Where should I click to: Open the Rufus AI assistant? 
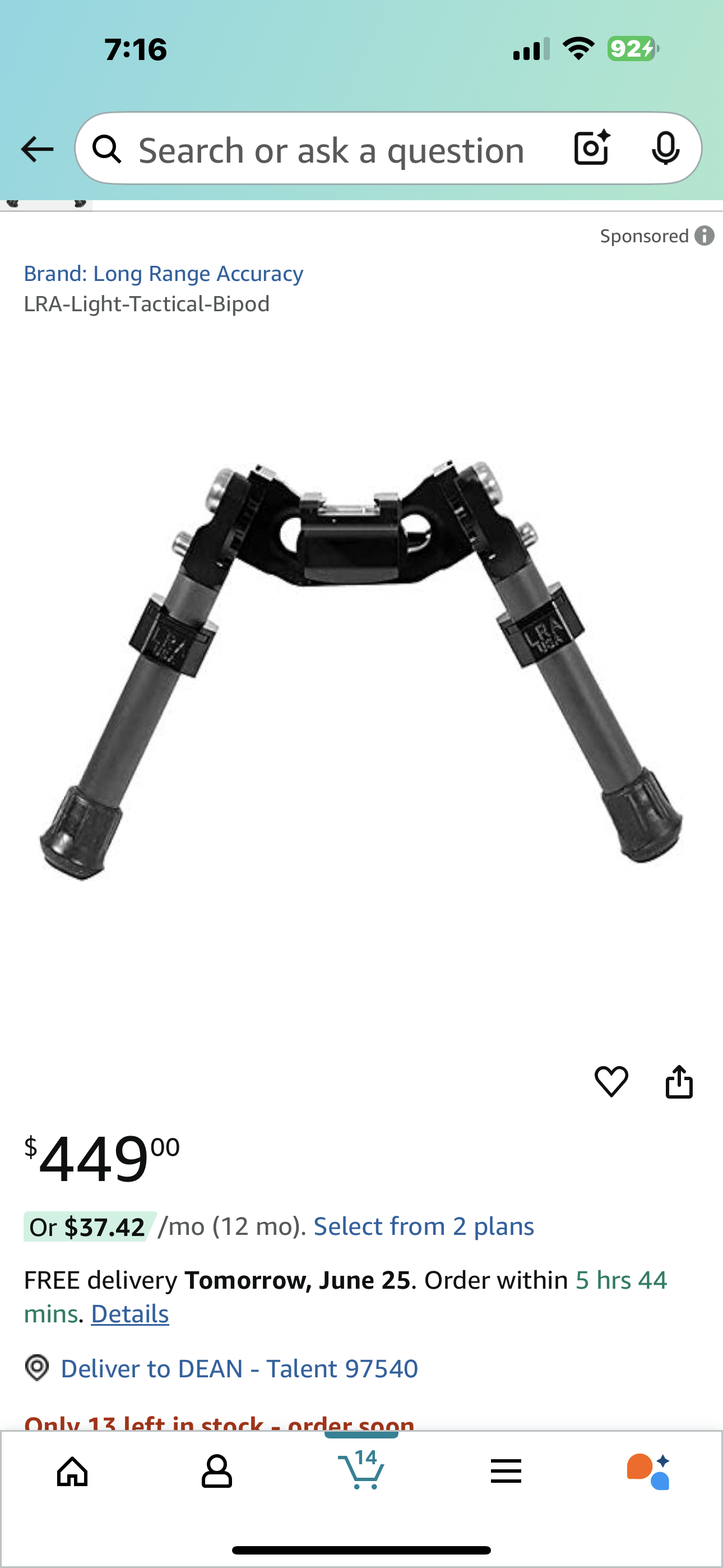pyautogui.click(x=649, y=1472)
